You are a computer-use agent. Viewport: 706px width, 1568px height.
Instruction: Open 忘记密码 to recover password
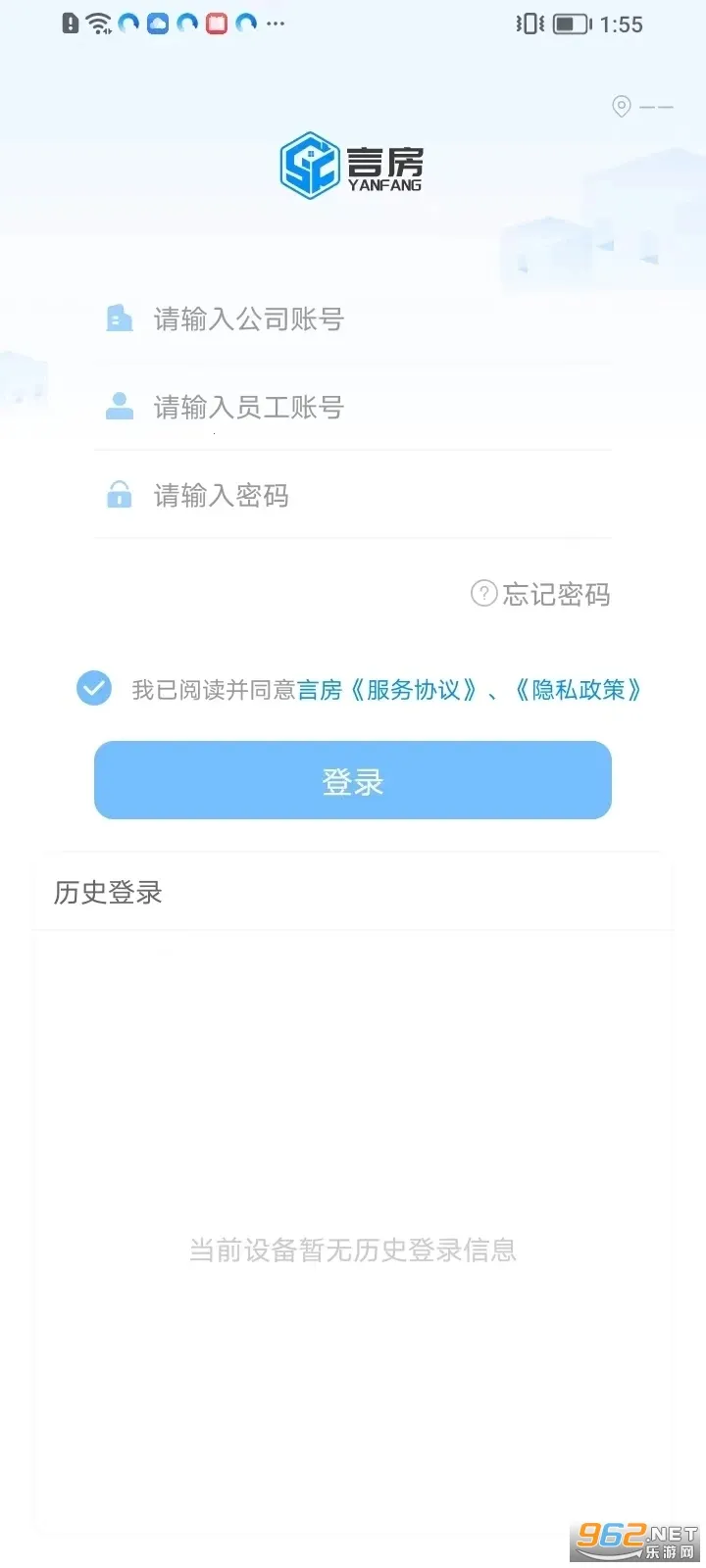(541, 594)
